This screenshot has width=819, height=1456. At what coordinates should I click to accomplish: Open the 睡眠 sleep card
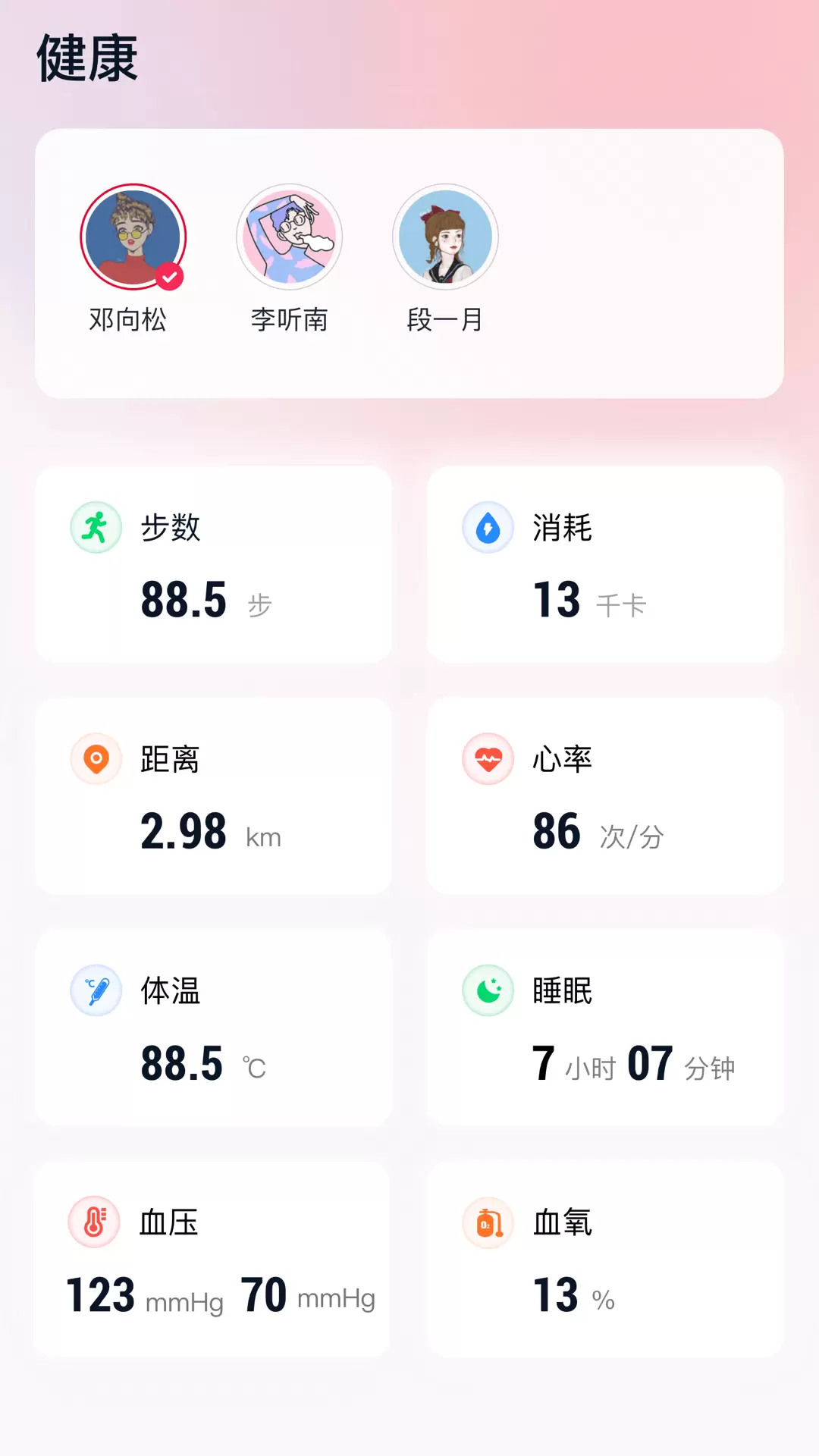click(x=605, y=1028)
